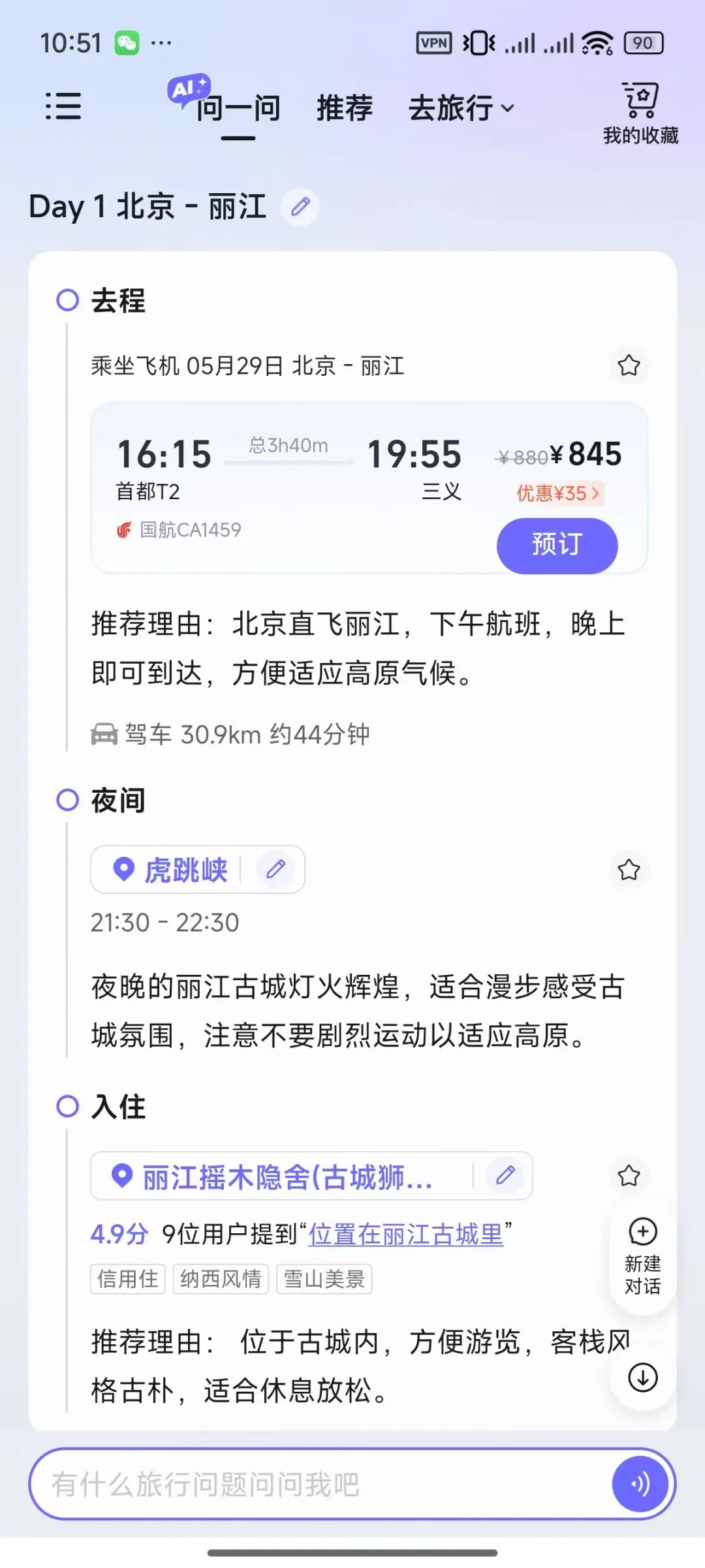
Task: Open the 位置在丽江古城里 review link
Action: [406, 1234]
